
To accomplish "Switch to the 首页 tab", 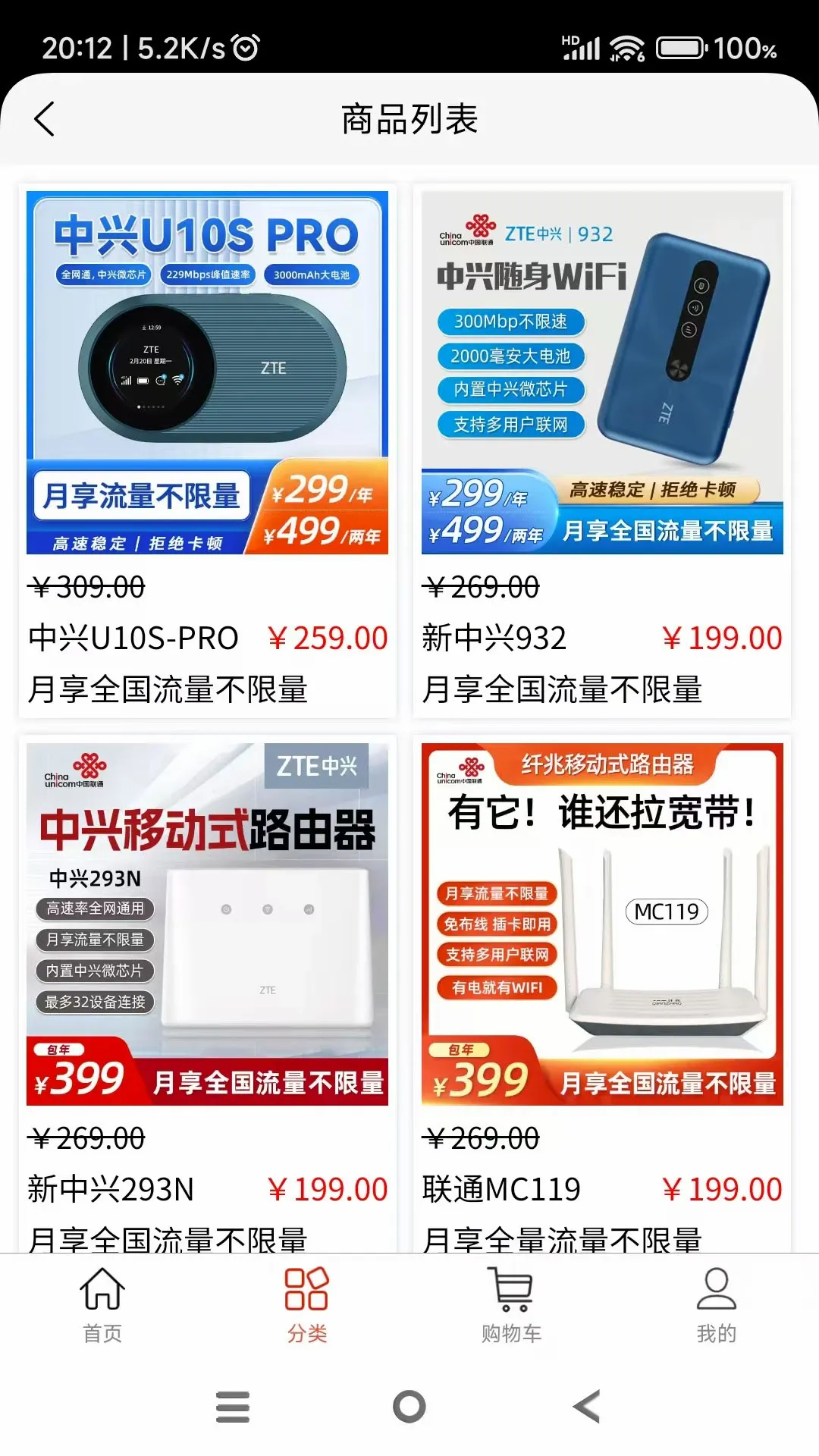I will point(102,1305).
